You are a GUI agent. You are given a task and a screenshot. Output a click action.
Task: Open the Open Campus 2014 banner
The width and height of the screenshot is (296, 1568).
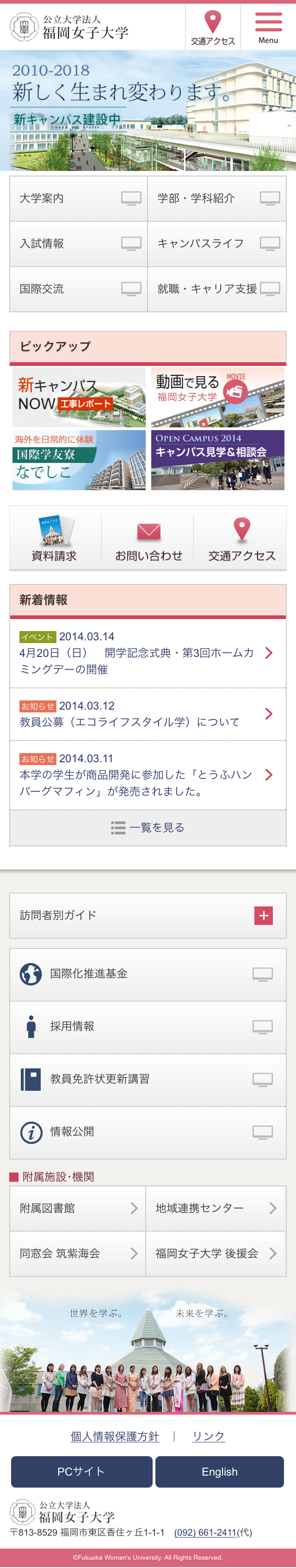(x=217, y=460)
